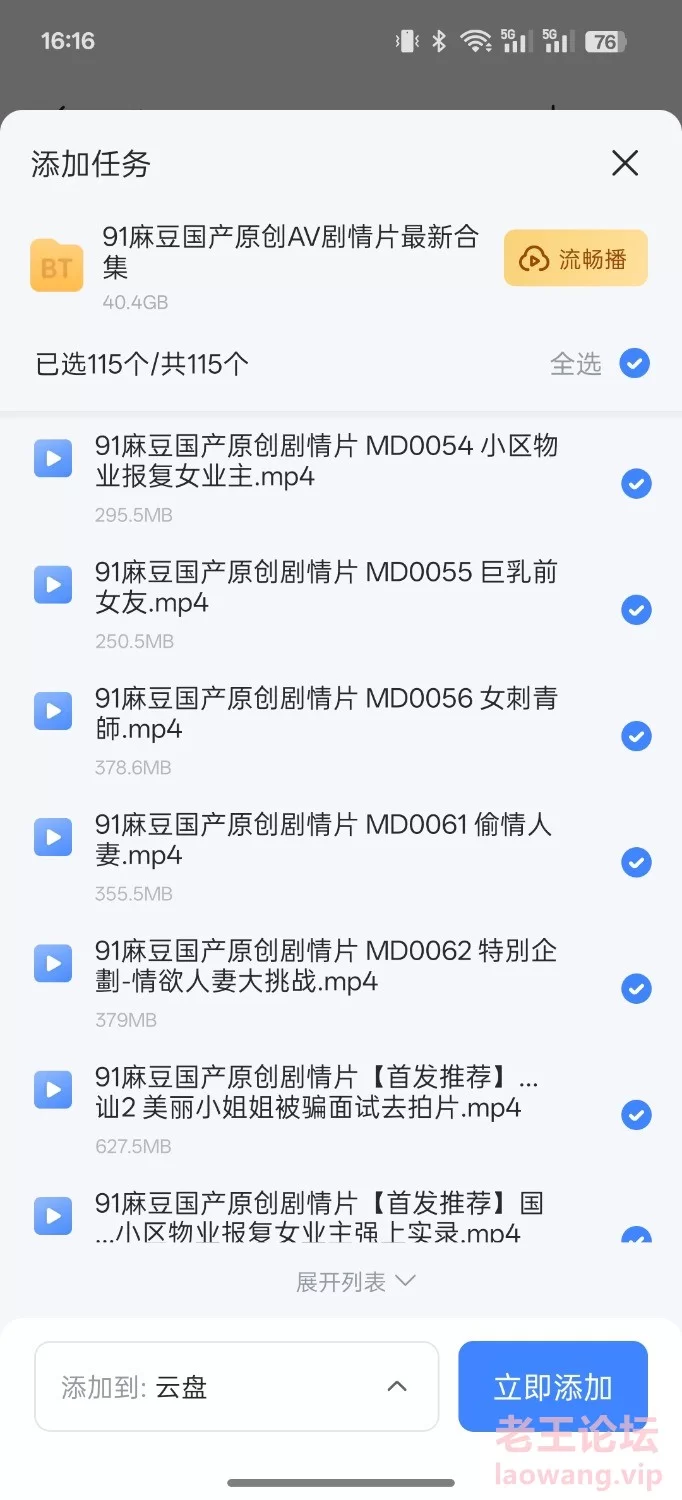Viewport: 682px width, 1500px height.
Task: Open the 添加到: 云盘 destination dropdown
Action: coord(237,1387)
